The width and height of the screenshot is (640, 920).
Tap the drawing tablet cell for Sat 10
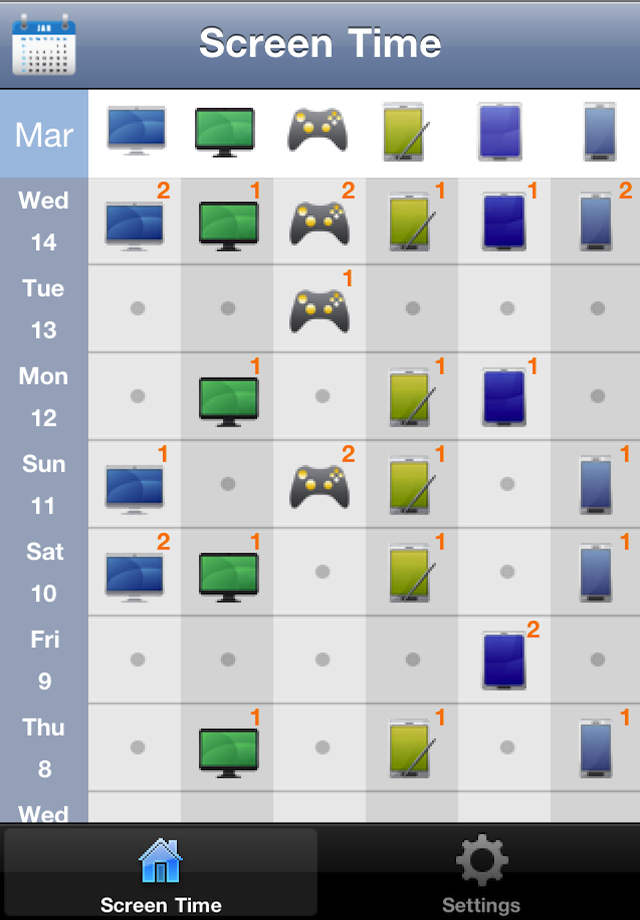click(x=412, y=573)
